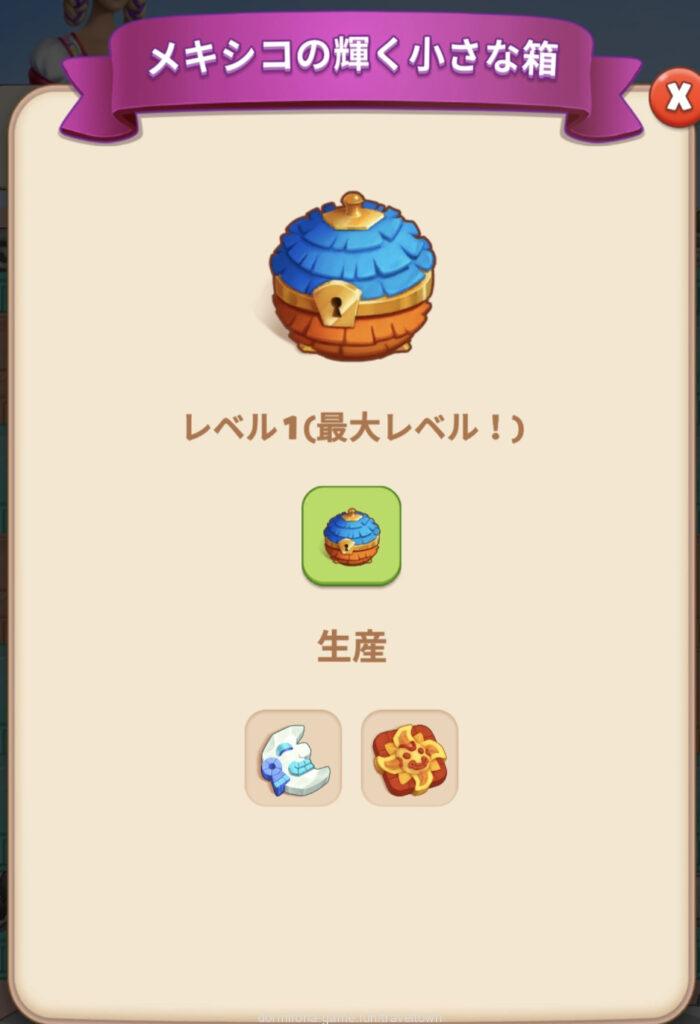Close the メキシコの輝く小さな箱 dialog
Image resolution: width=700 pixels, height=1024 pixels.
[676, 98]
